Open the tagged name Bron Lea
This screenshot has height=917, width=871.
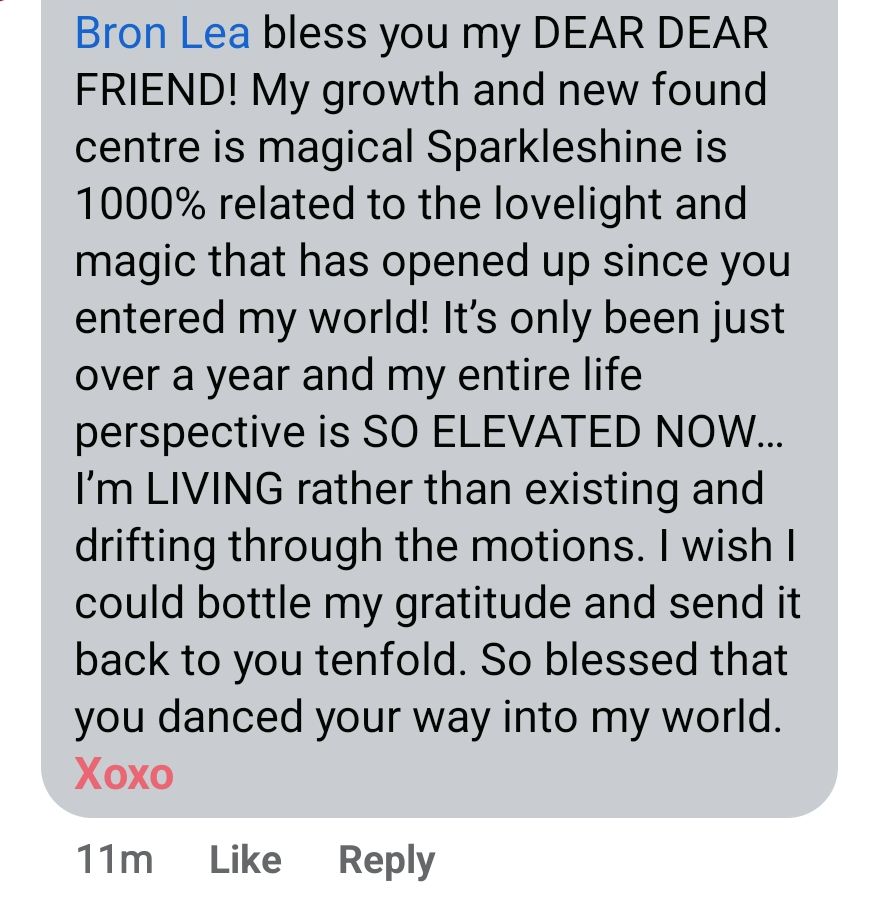coord(162,33)
